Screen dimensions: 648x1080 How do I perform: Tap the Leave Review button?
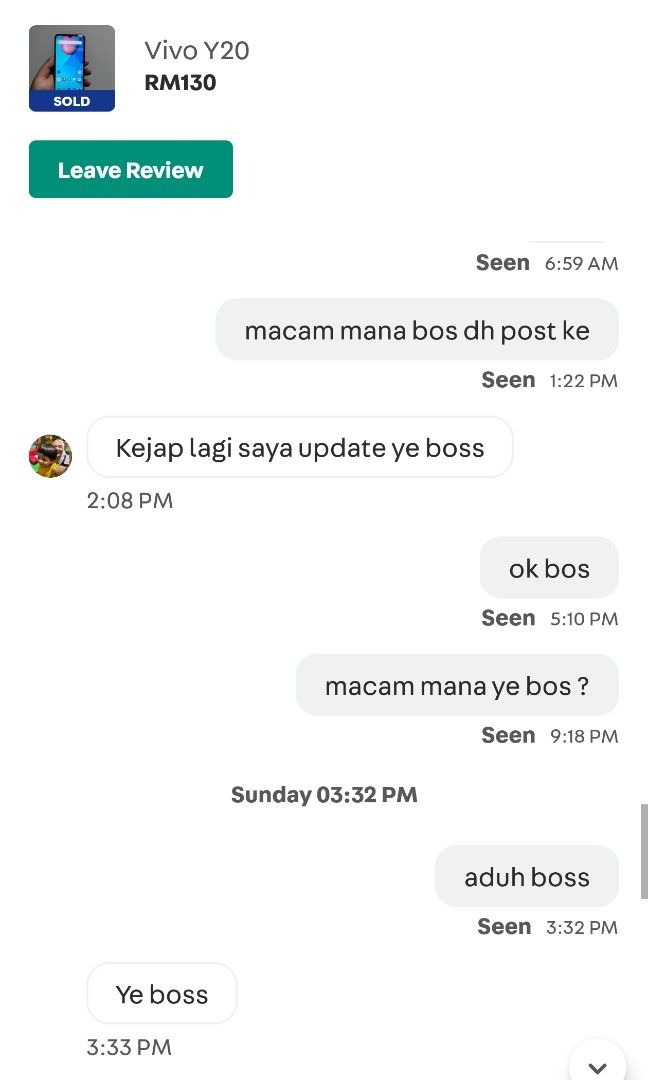pyautogui.click(x=131, y=169)
